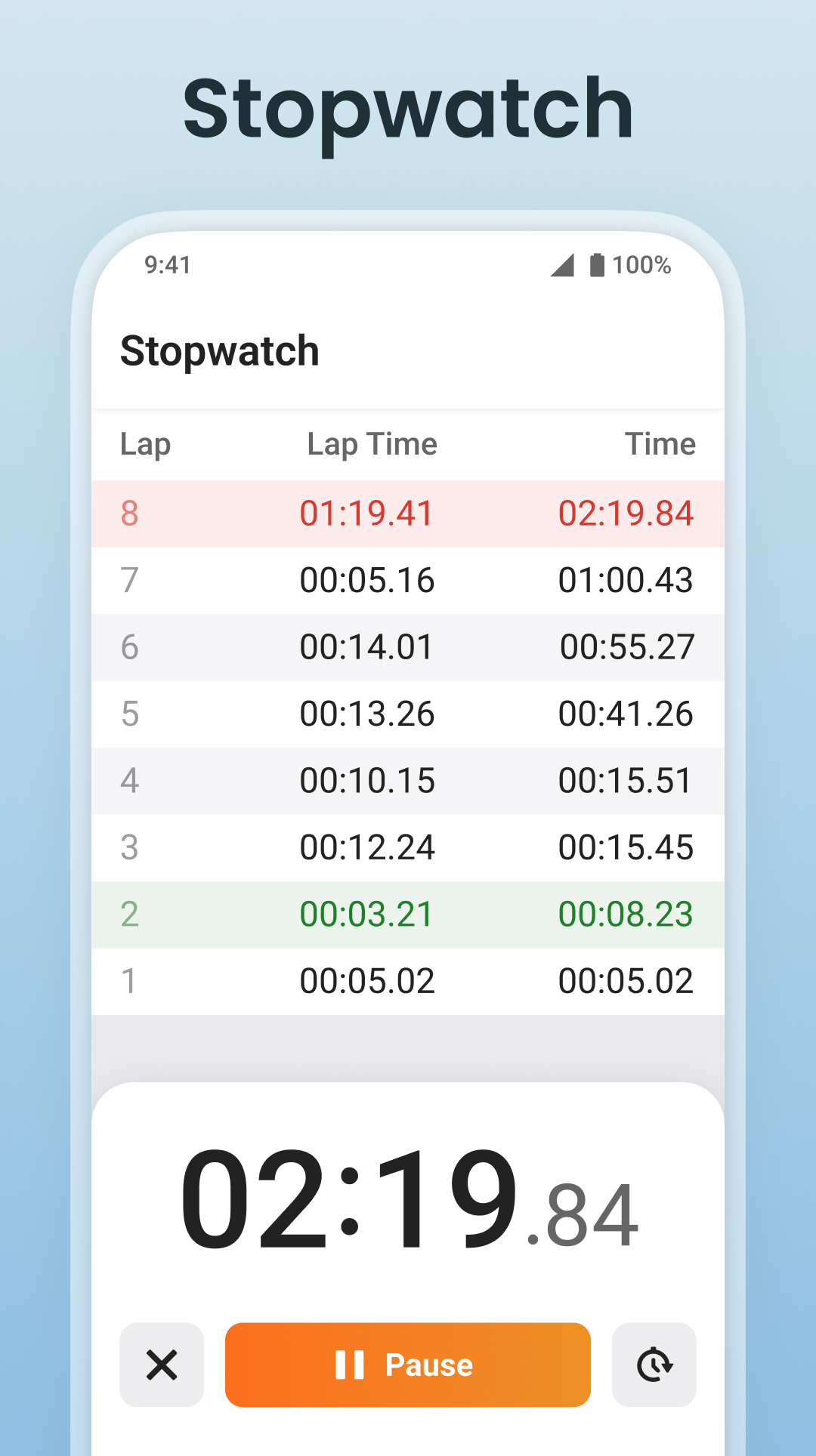Tap the X inside the grey rounded square
Screen dimensions: 816x1456
point(161,1365)
